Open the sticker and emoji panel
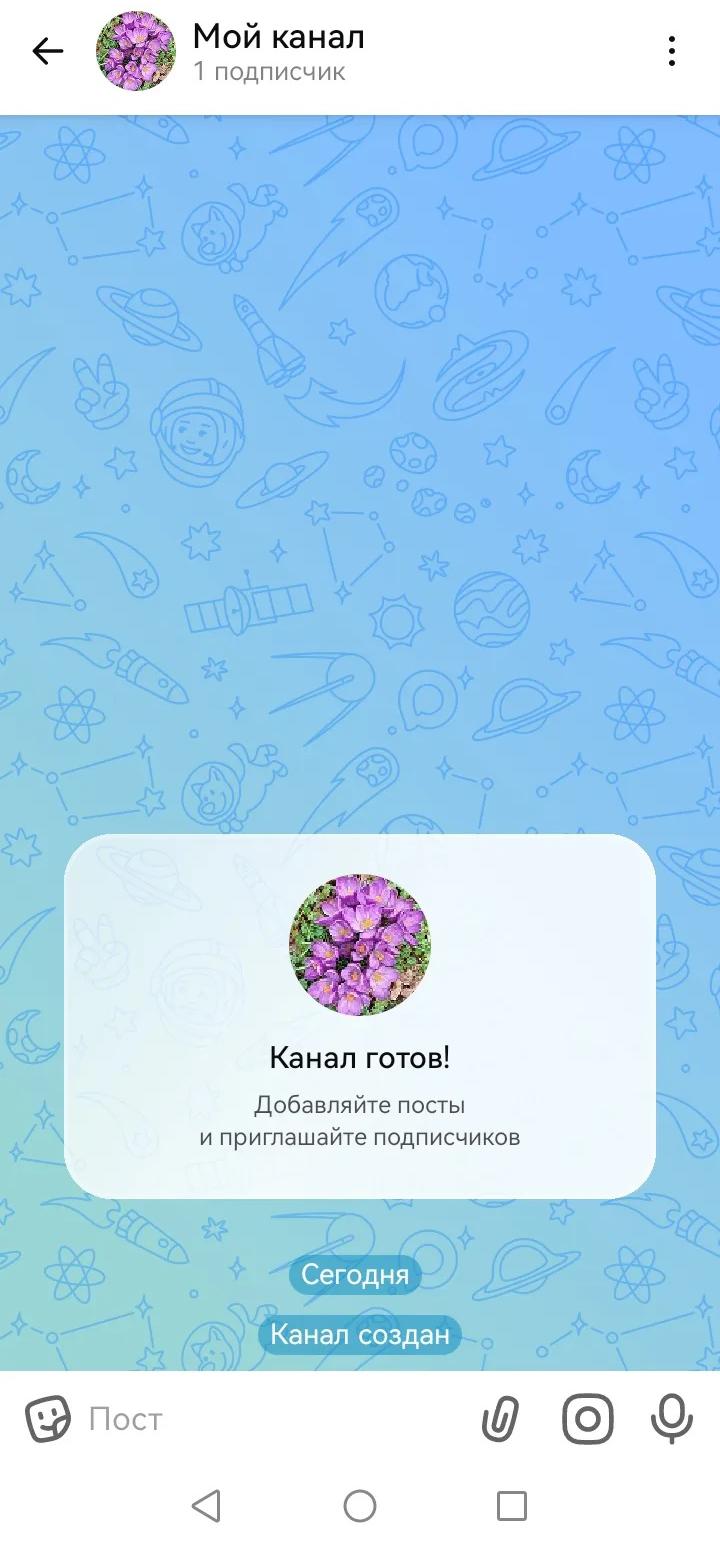Viewport: 720px width, 1544px height. (x=47, y=1417)
